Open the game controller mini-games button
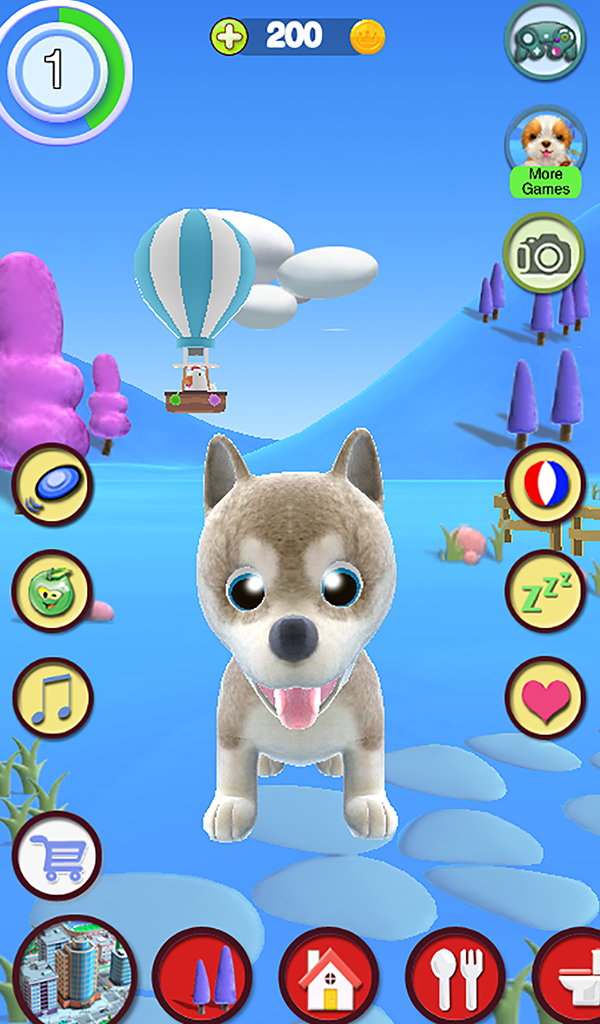Image resolution: width=600 pixels, height=1024 pixels. click(x=545, y=40)
